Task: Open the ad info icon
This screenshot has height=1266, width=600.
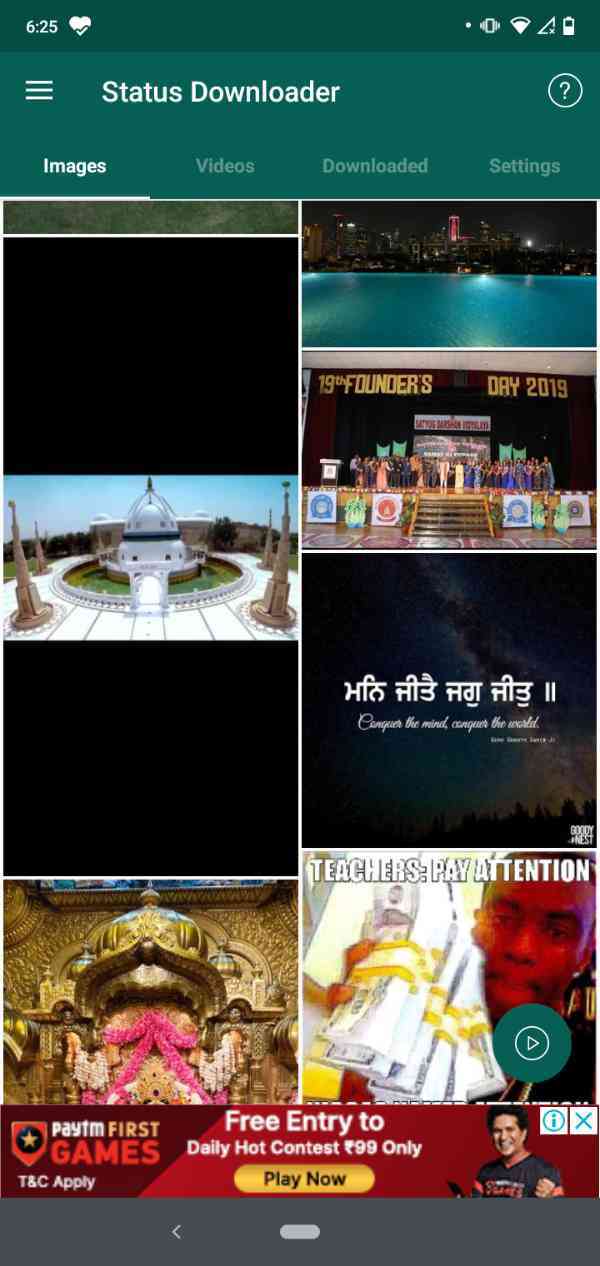Action: (554, 1120)
